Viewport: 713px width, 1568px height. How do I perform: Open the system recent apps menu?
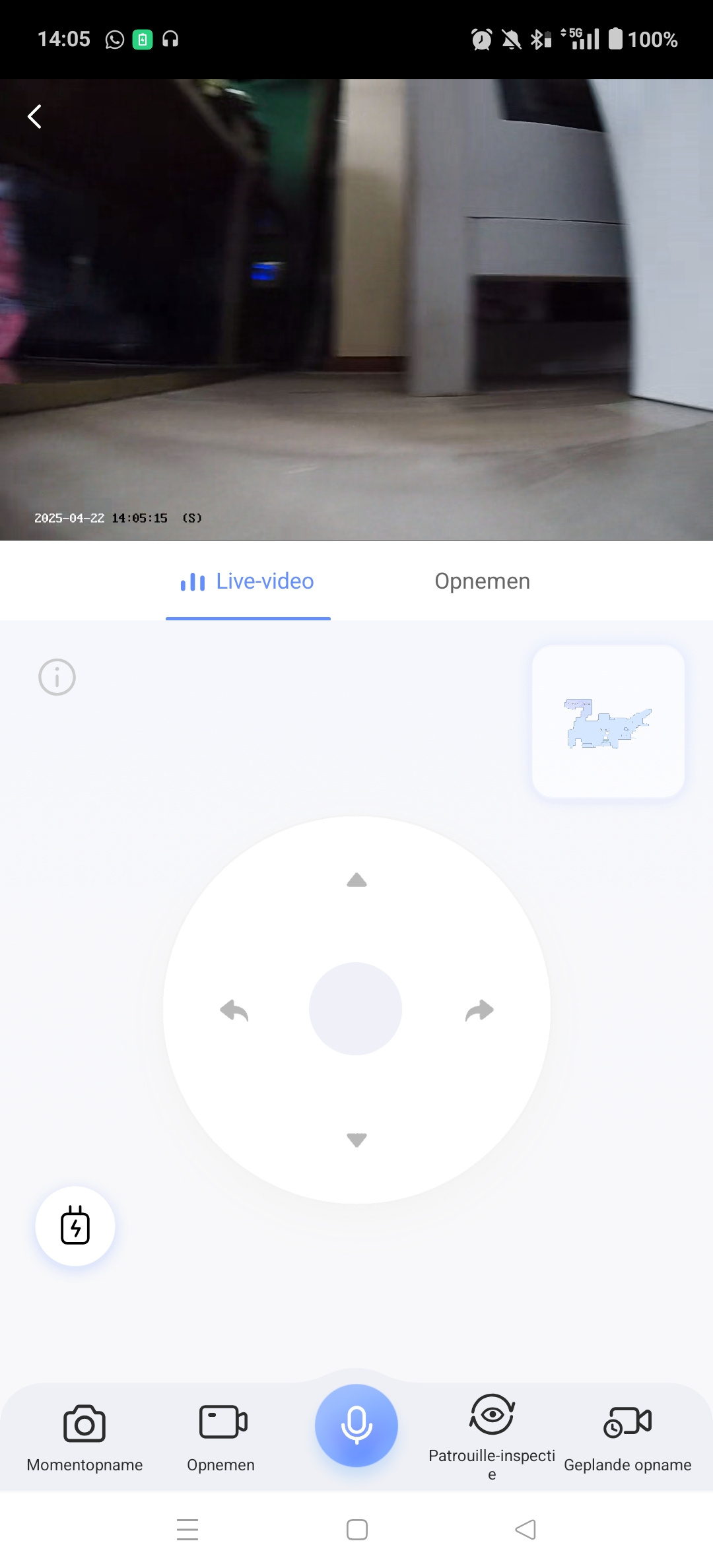coord(187,1530)
